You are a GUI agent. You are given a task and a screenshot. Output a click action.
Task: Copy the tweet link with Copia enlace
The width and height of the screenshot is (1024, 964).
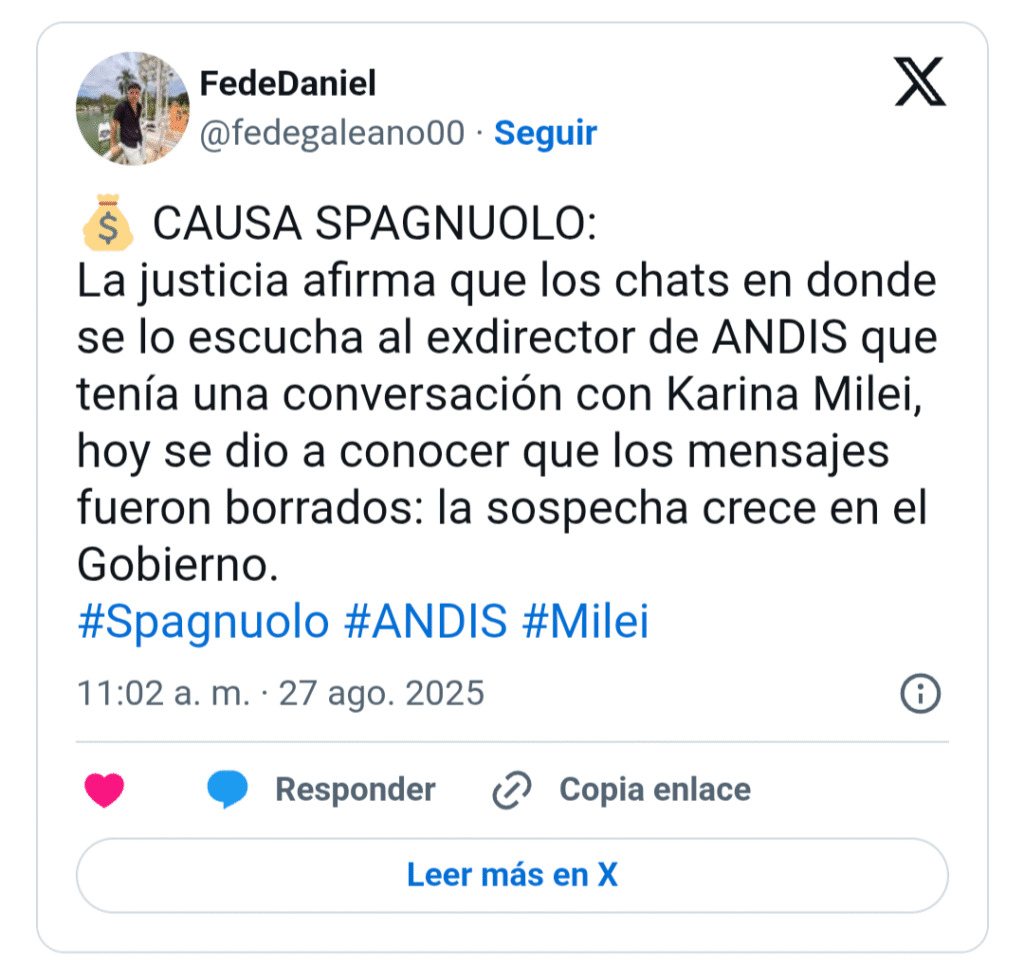pyautogui.click(x=621, y=790)
